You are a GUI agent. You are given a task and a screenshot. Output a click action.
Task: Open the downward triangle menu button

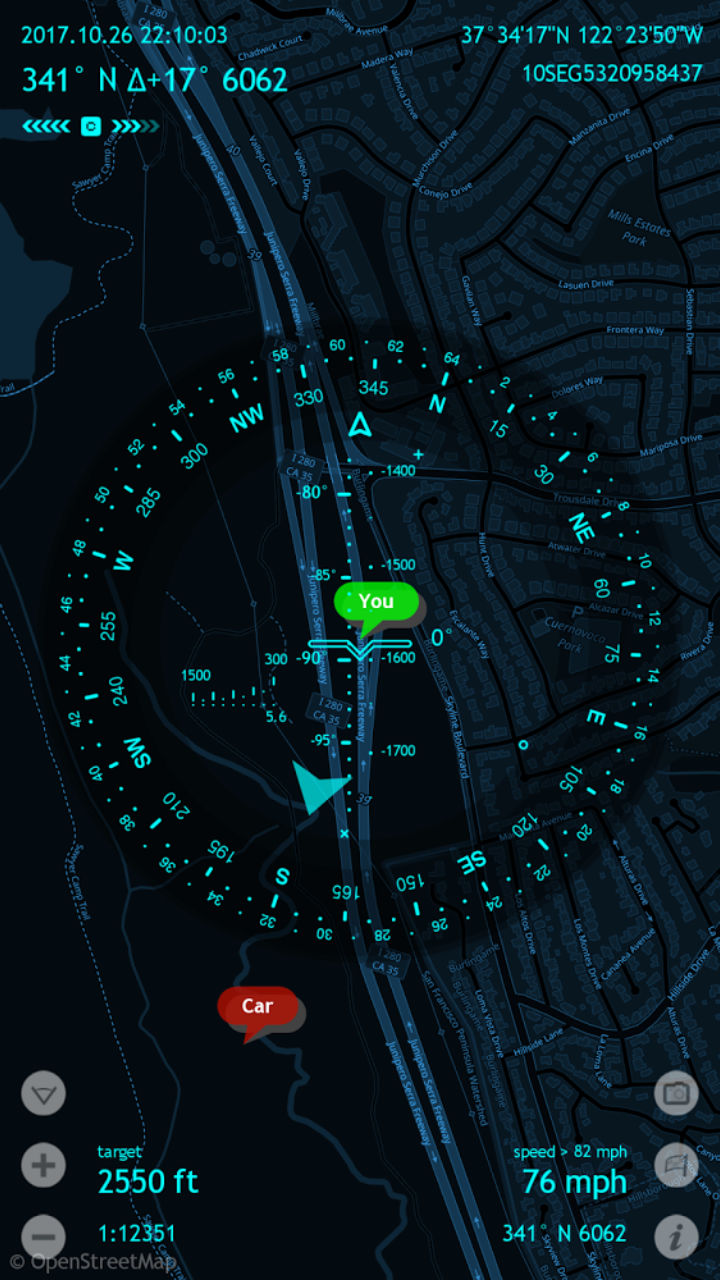point(43,1093)
